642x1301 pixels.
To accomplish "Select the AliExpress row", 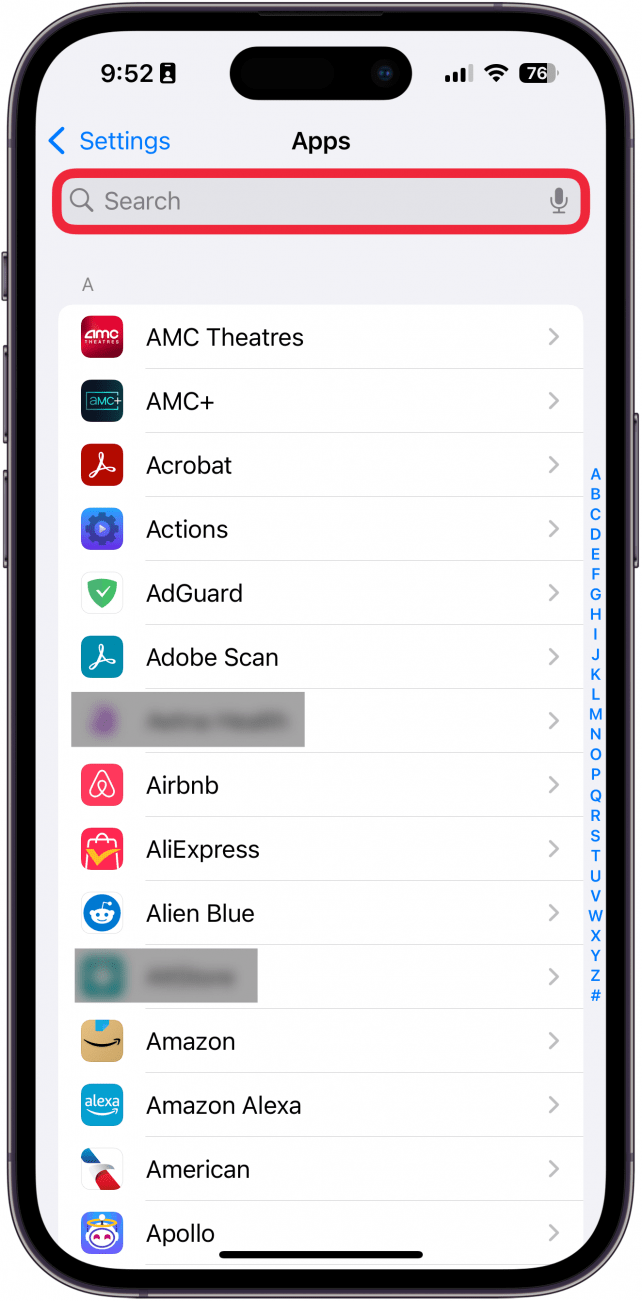I will (320, 850).
